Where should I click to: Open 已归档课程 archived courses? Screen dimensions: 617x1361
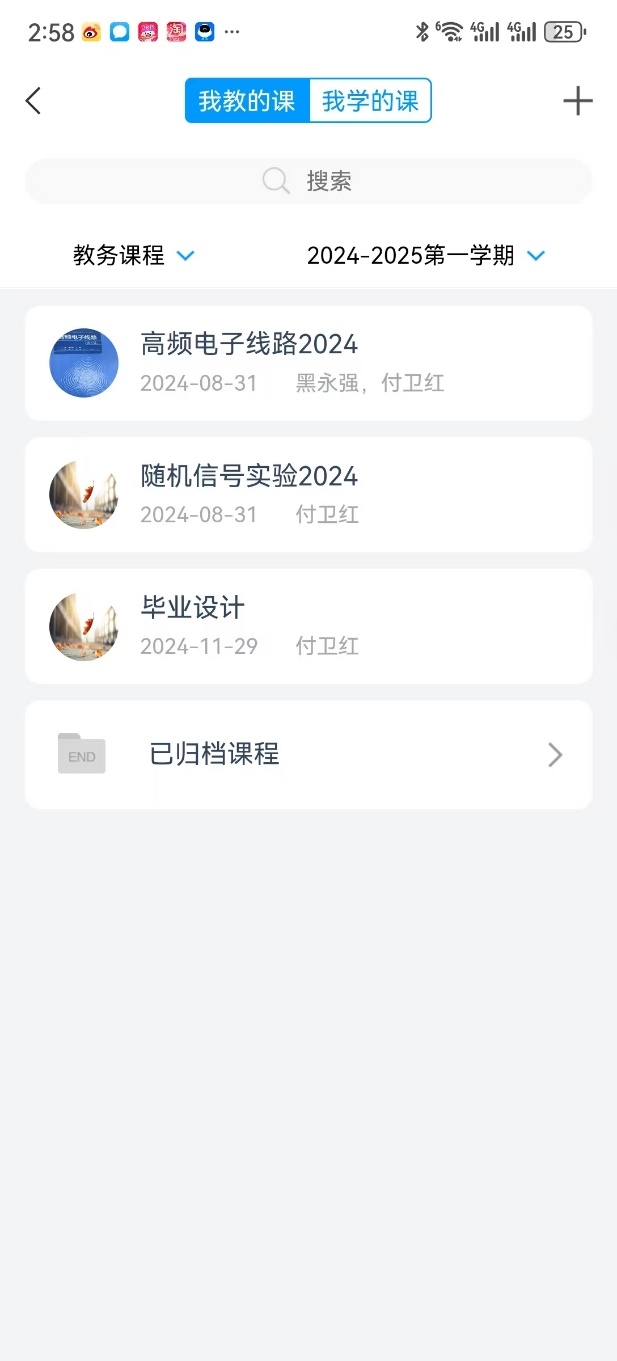308,754
